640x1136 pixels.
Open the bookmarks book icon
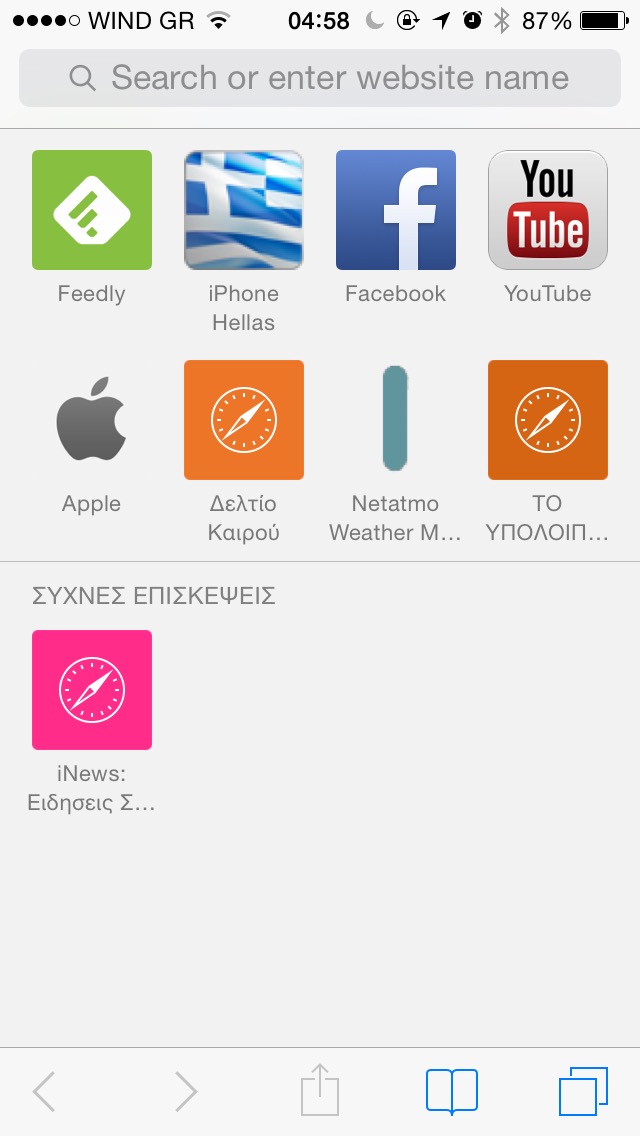click(452, 1091)
